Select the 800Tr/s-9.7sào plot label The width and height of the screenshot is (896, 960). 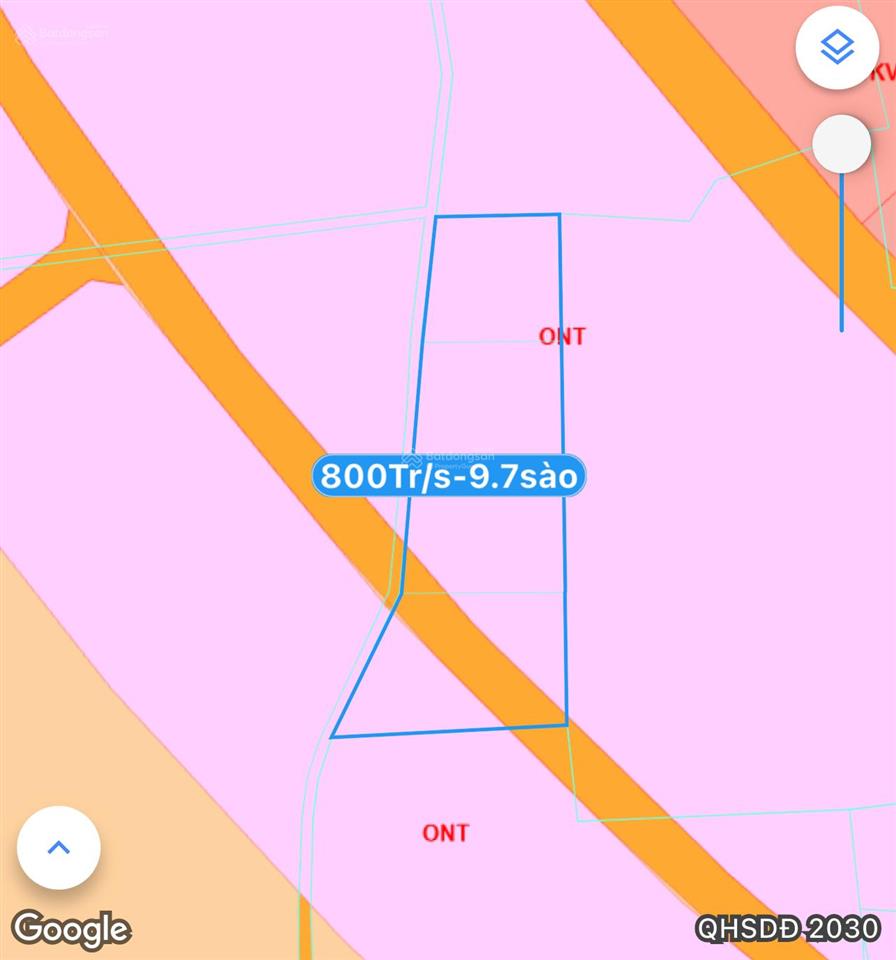point(449,476)
